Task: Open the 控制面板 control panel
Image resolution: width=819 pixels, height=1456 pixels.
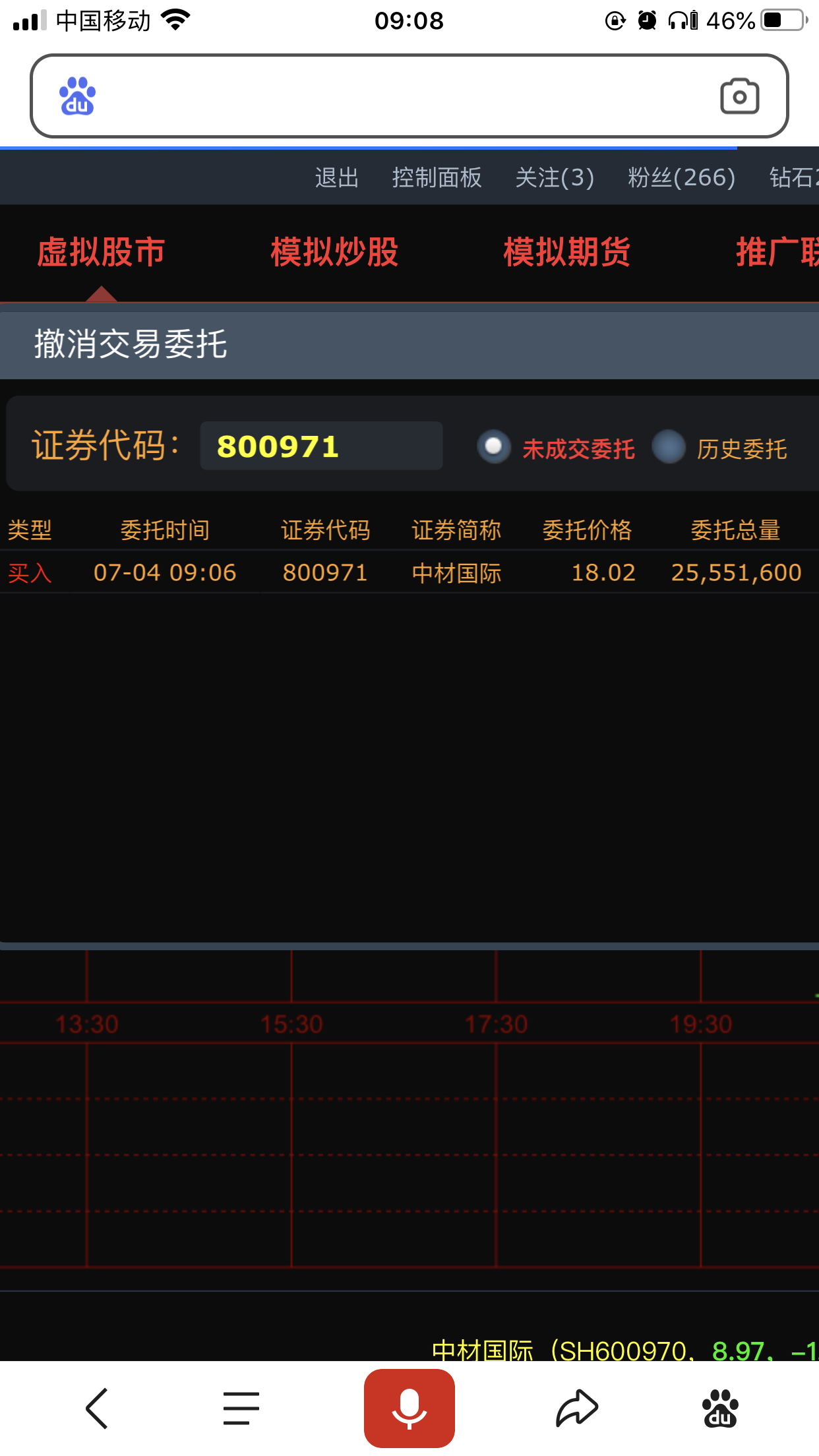Action: [x=437, y=177]
